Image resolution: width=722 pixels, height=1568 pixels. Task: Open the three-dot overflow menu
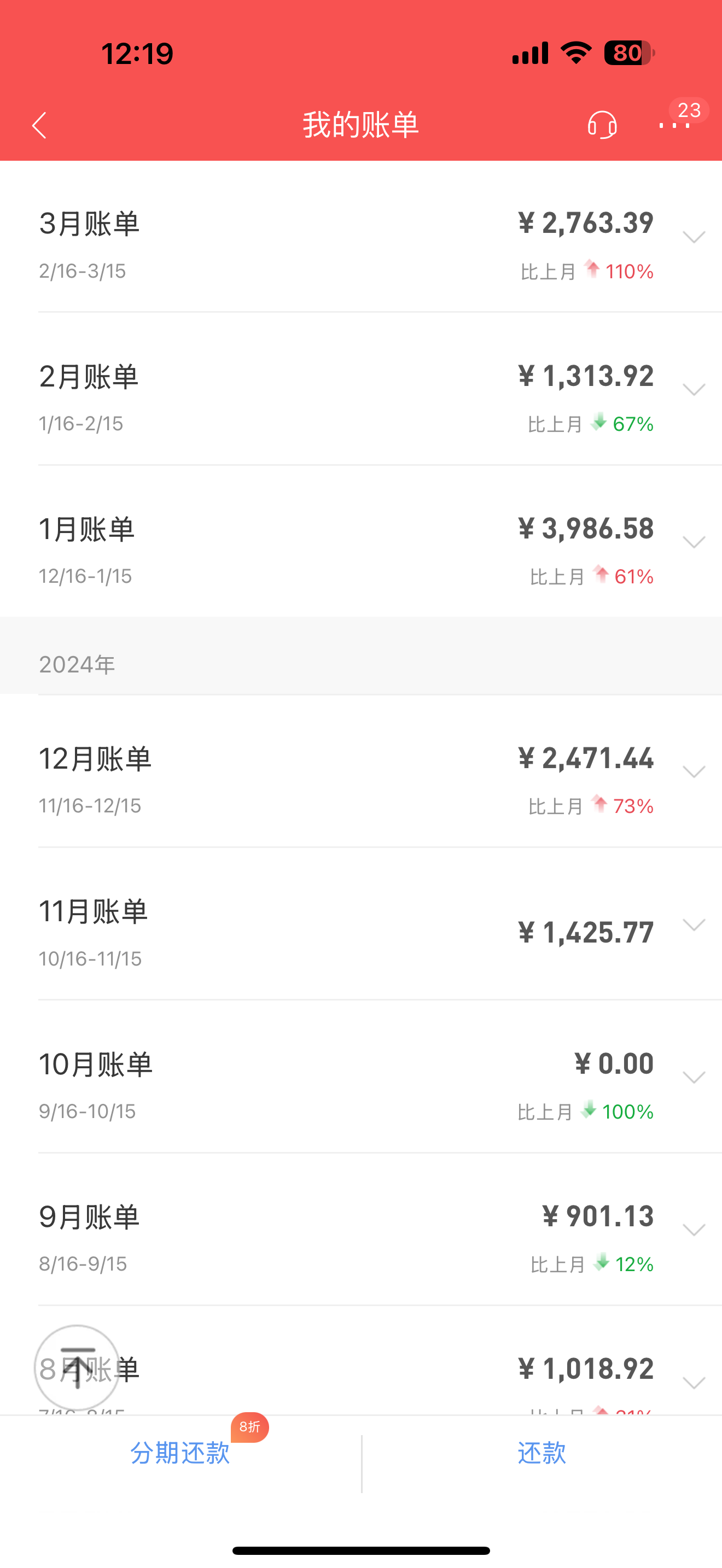[674, 125]
